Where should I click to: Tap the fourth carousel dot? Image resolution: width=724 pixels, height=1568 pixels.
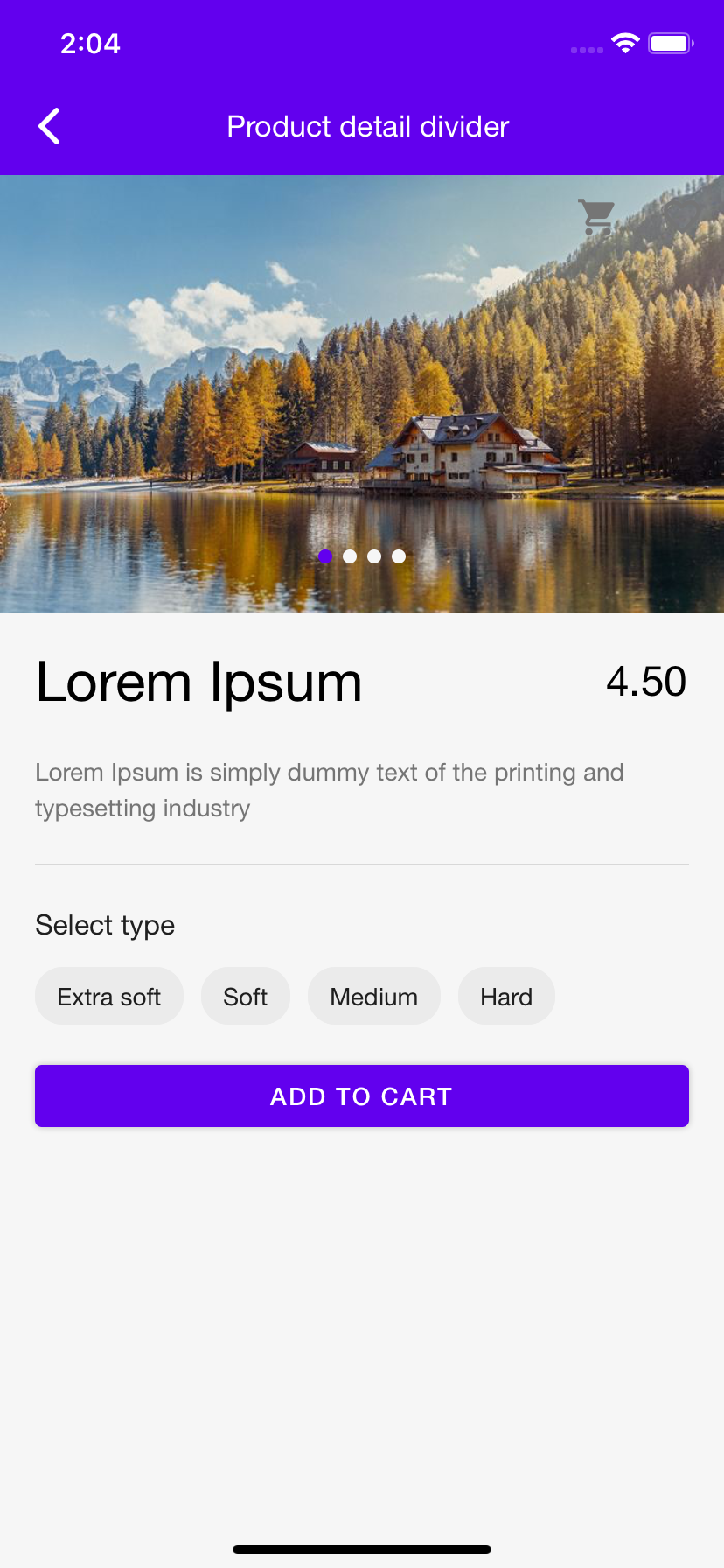[399, 556]
